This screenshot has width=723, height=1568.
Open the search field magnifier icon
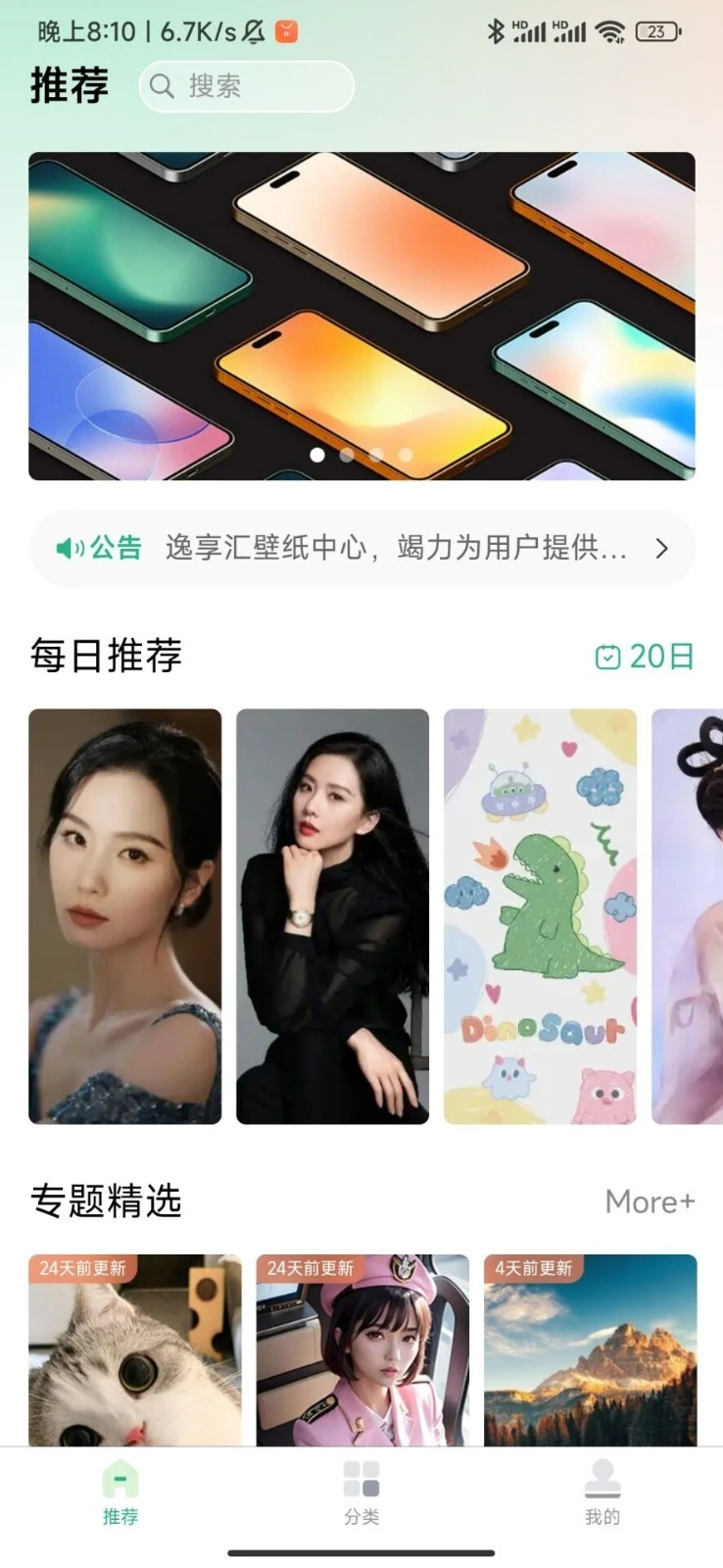click(163, 87)
